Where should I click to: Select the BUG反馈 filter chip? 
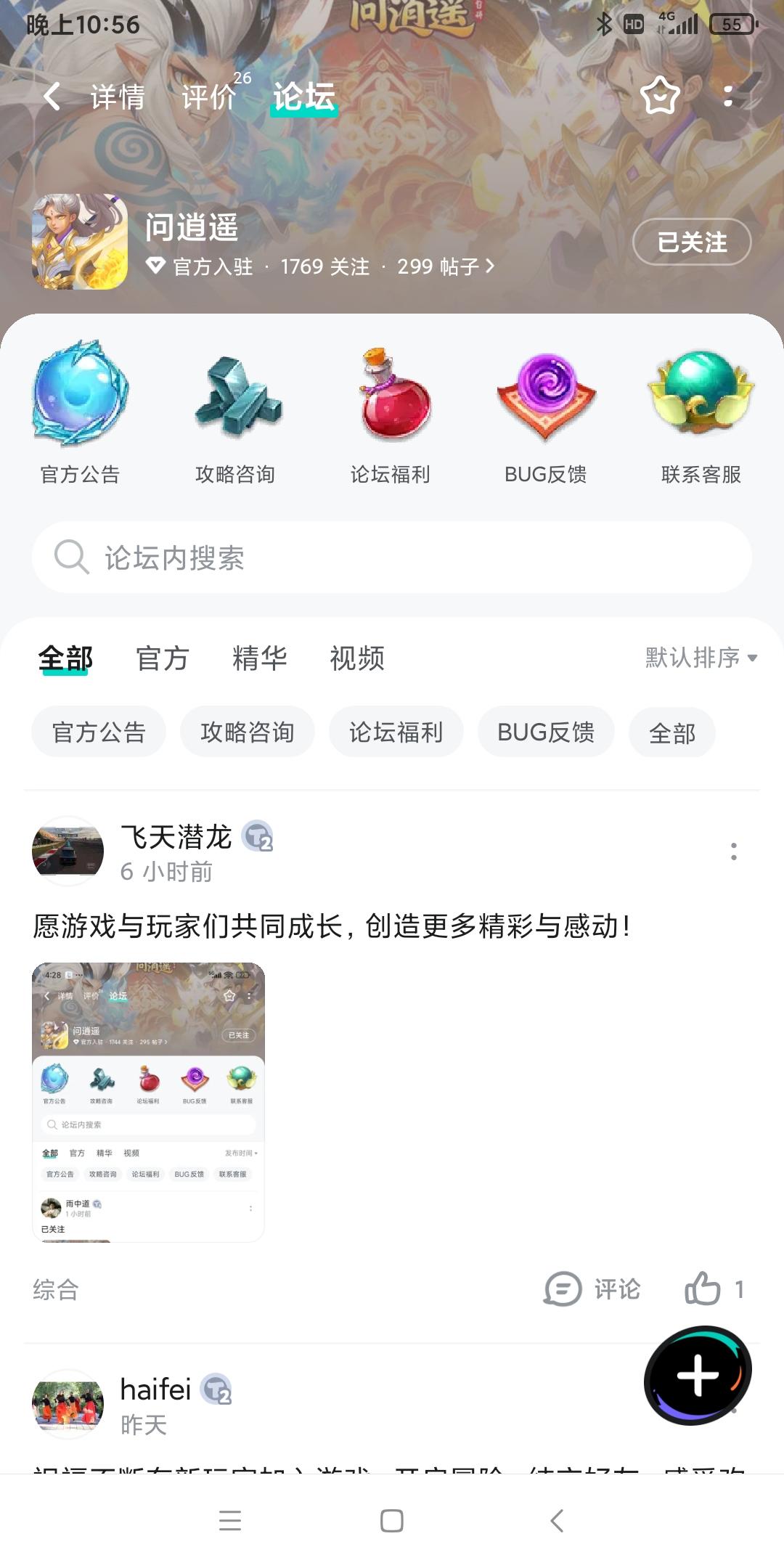(546, 732)
